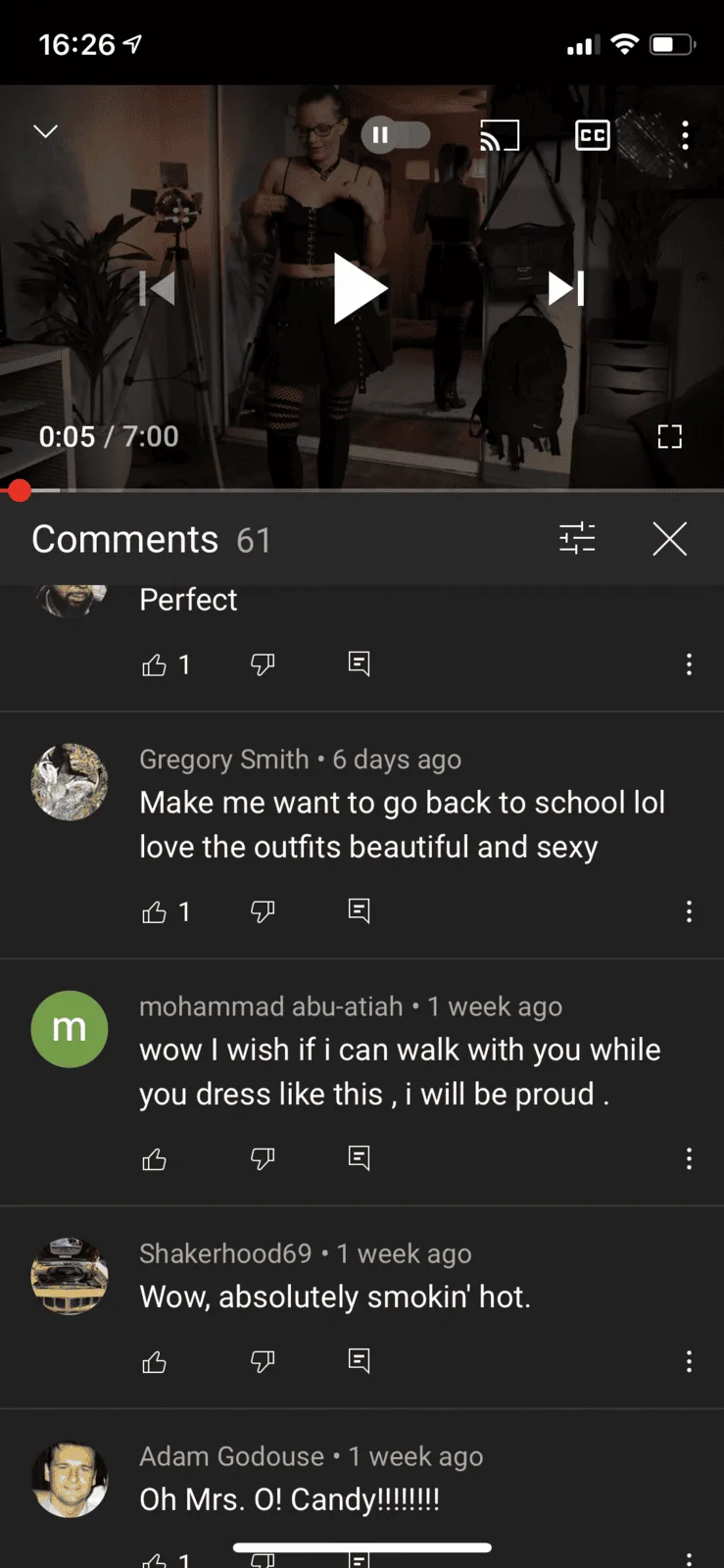This screenshot has height=1568, width=724.
Task: Enter fullscreen mode
Action: coord(669,436)
